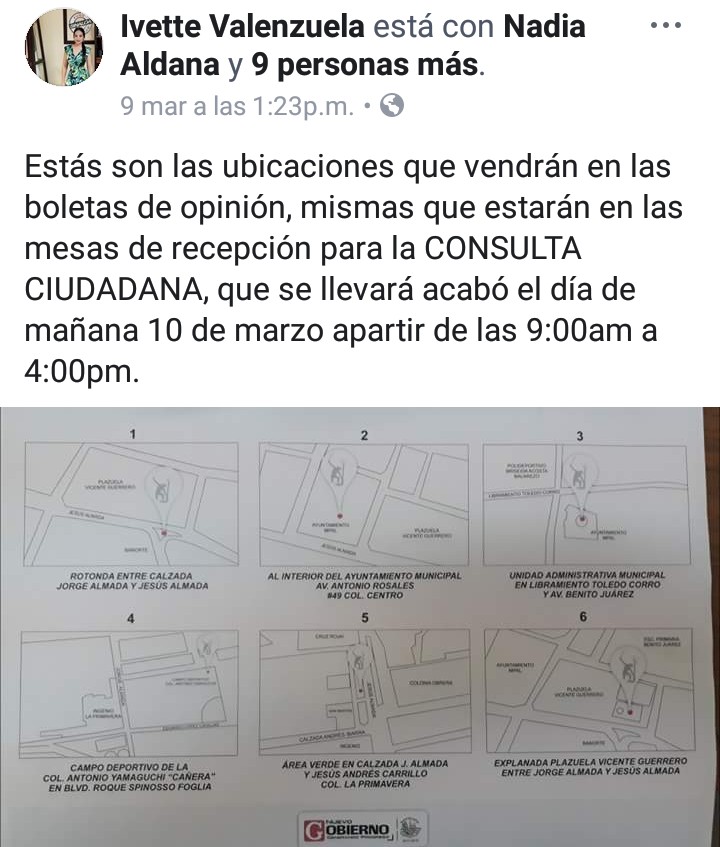
Task: Show the 9 personas más tagged
Action: 365,65
